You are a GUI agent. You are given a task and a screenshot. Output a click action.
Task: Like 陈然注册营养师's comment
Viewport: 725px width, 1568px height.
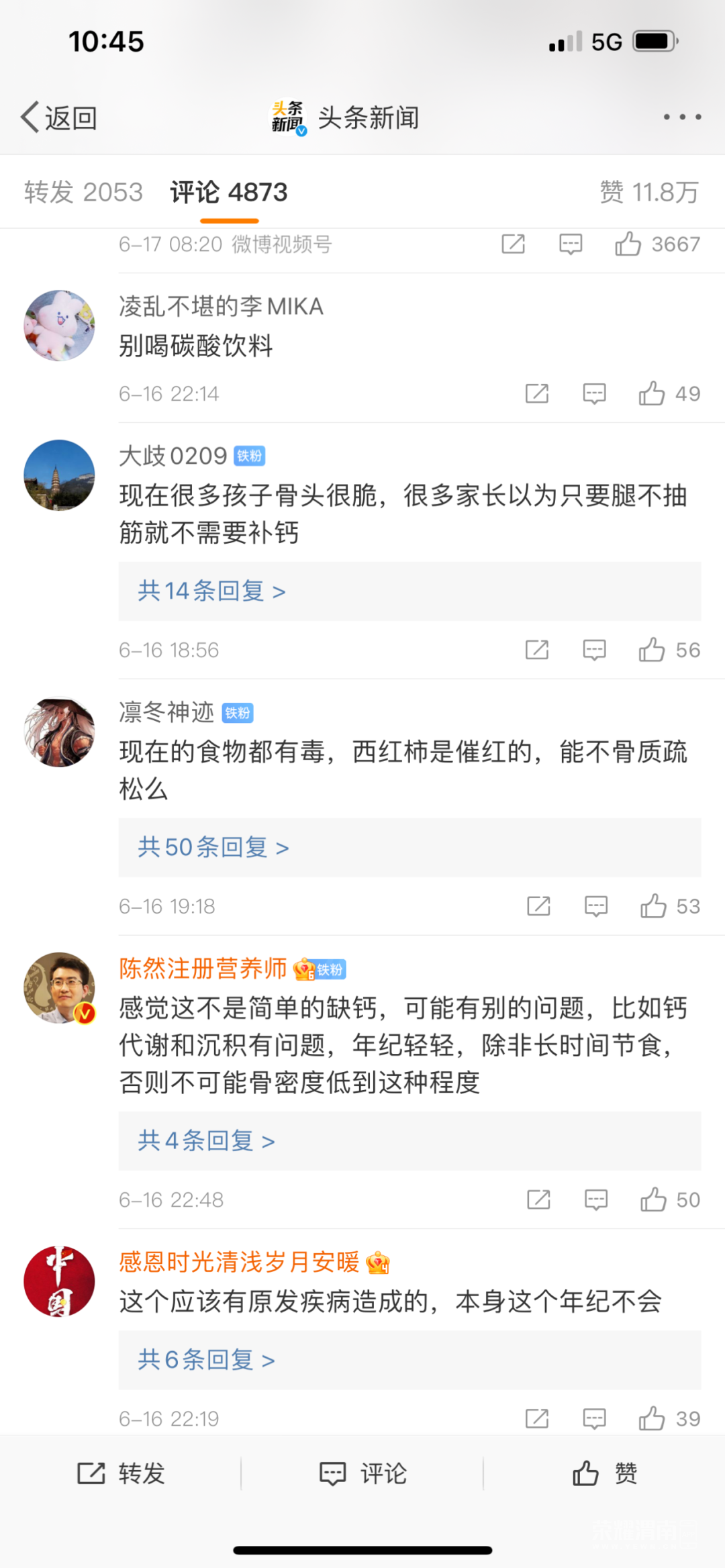[x=653, y=1199]
